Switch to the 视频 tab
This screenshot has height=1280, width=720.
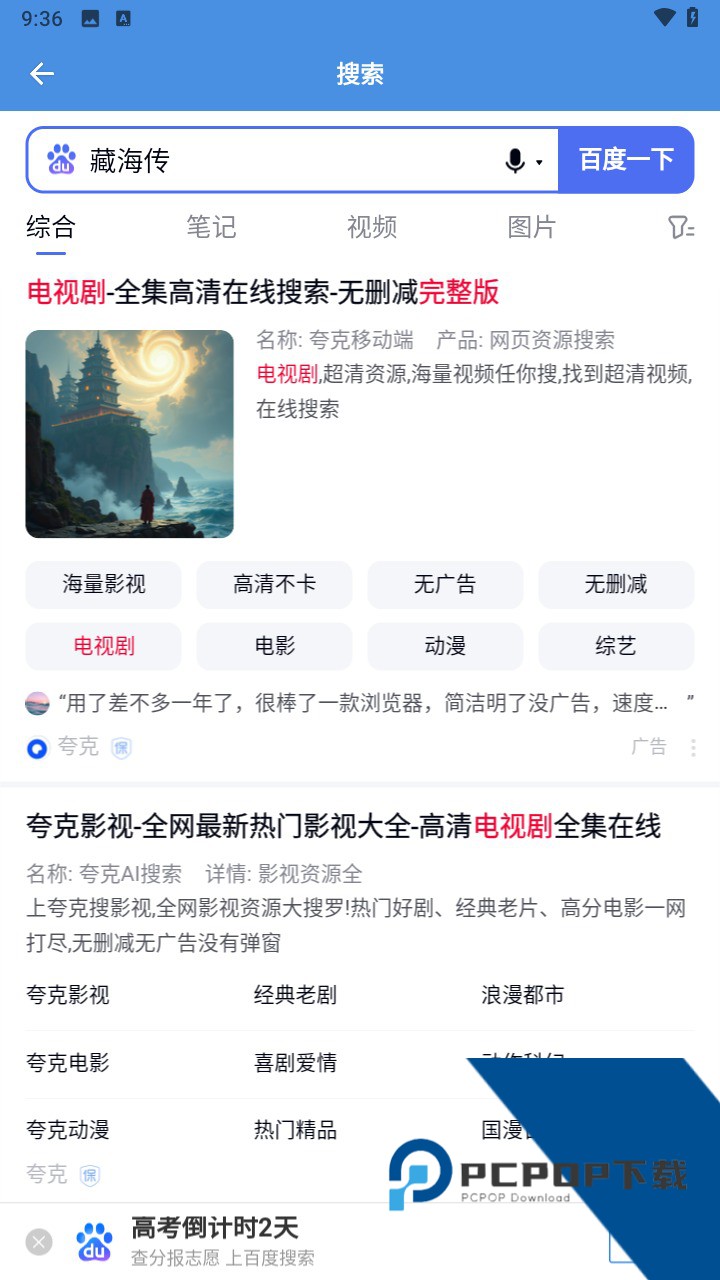coord(371,228)
